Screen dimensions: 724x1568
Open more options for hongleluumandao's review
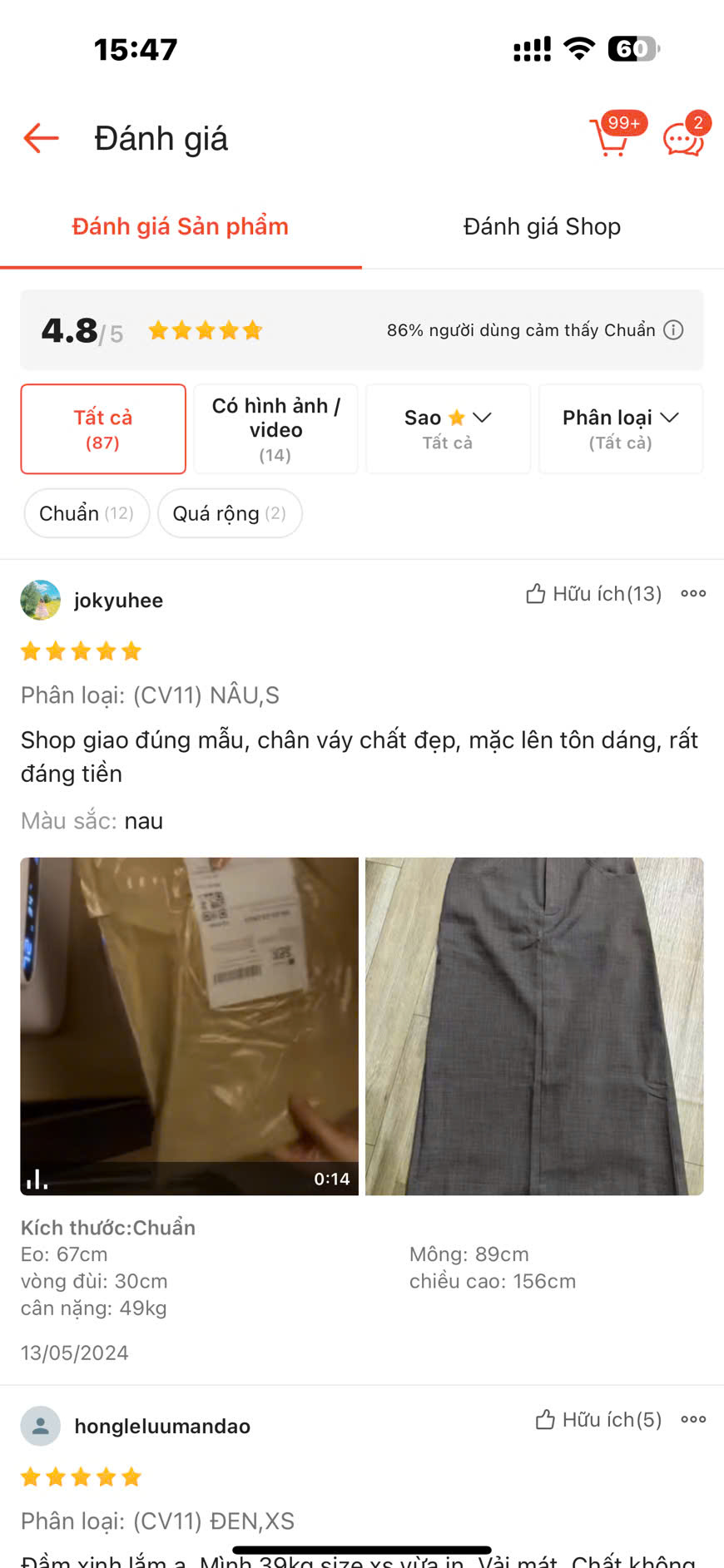pyautogui.click(x=693, y=1420)
